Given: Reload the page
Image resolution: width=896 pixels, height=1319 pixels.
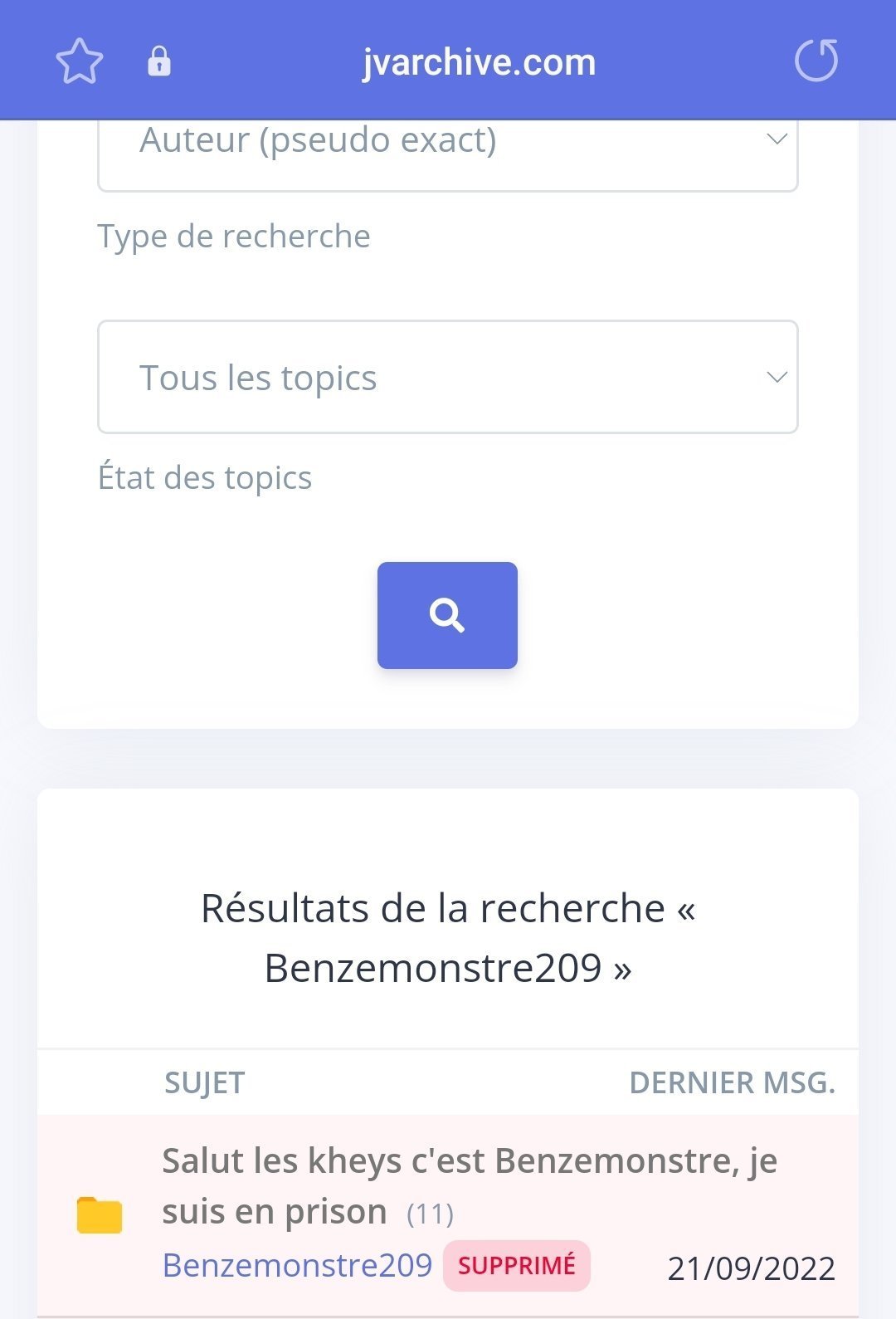Looking at the screenshot, I should click(x=816, y=61).
